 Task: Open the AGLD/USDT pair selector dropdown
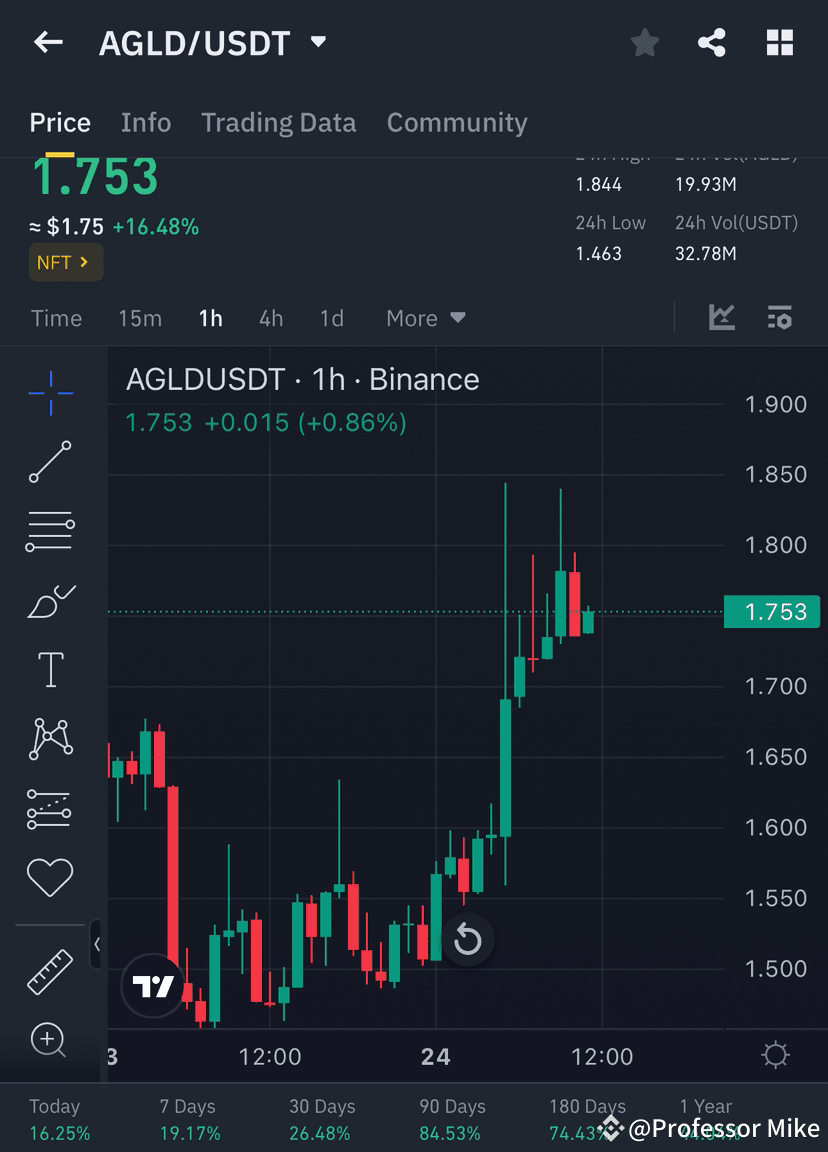(317, 42)
